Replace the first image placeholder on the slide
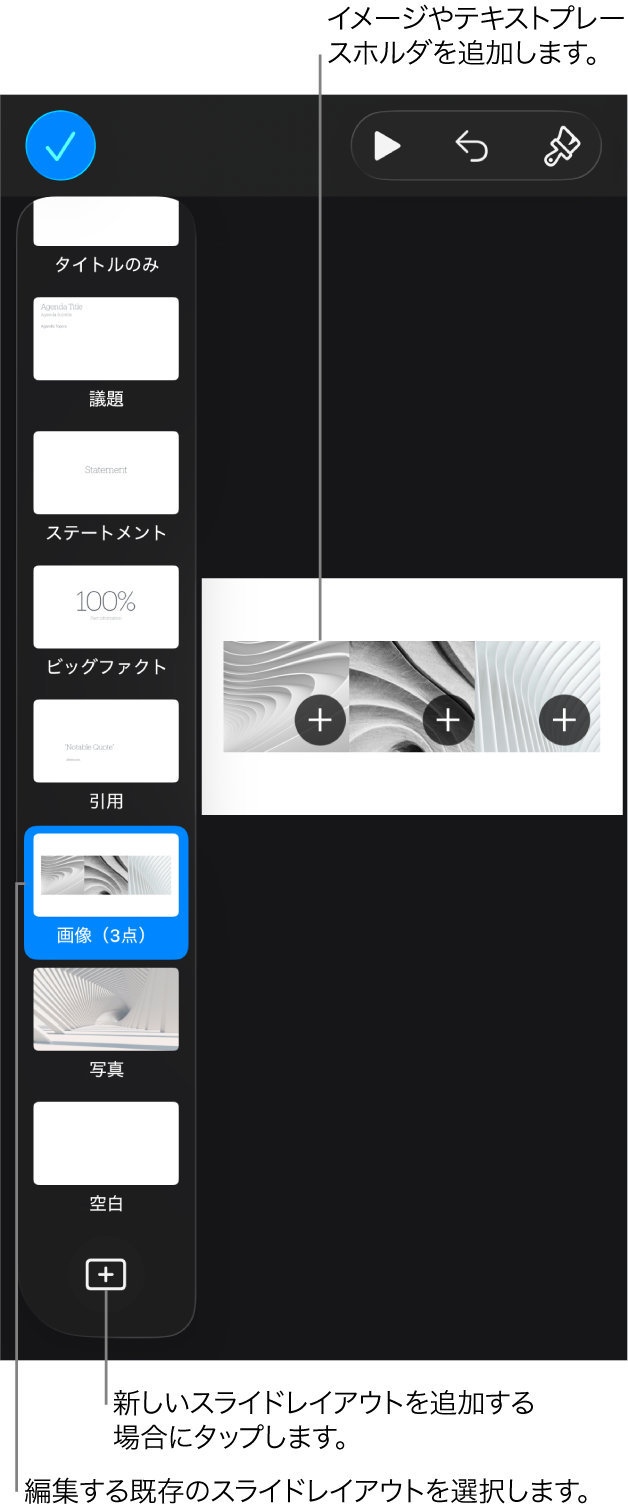Viewport: 628px width, 1511px height. point(320,719)
